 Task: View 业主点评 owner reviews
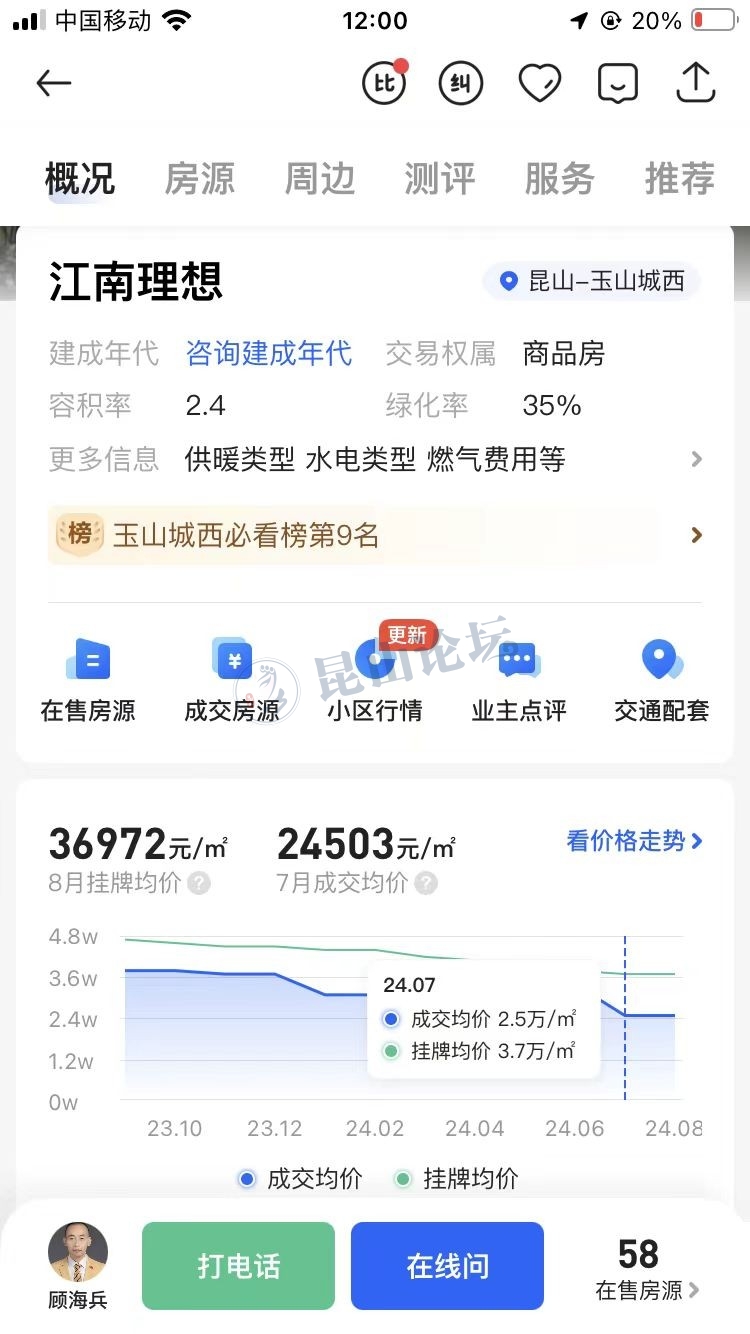pyautogui.click(x=519, y=680)
